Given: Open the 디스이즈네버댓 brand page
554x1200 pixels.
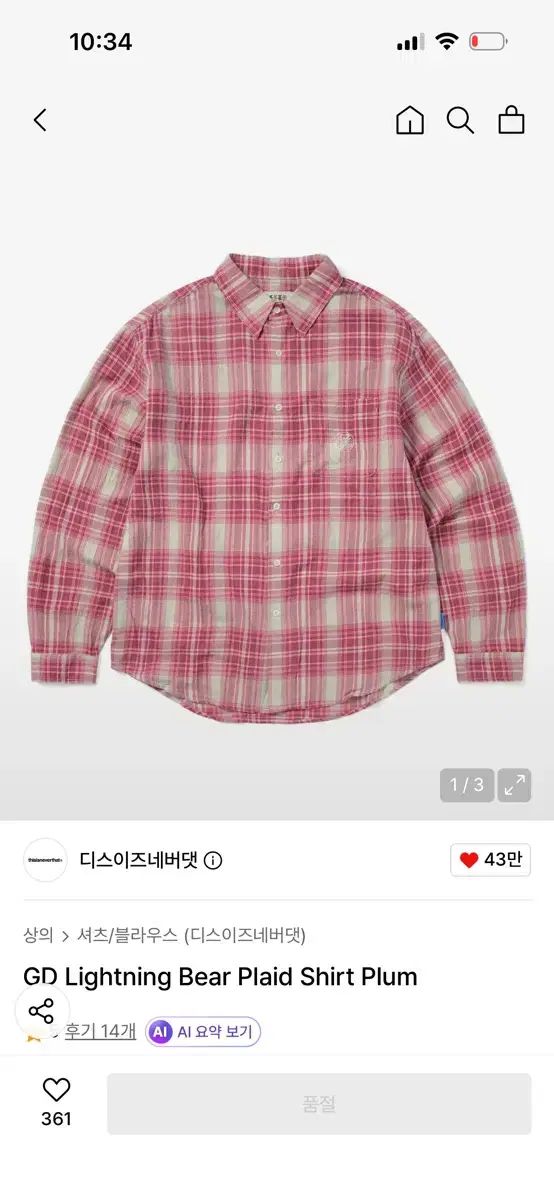Looking at the screenshot, I should pos(139,860).
